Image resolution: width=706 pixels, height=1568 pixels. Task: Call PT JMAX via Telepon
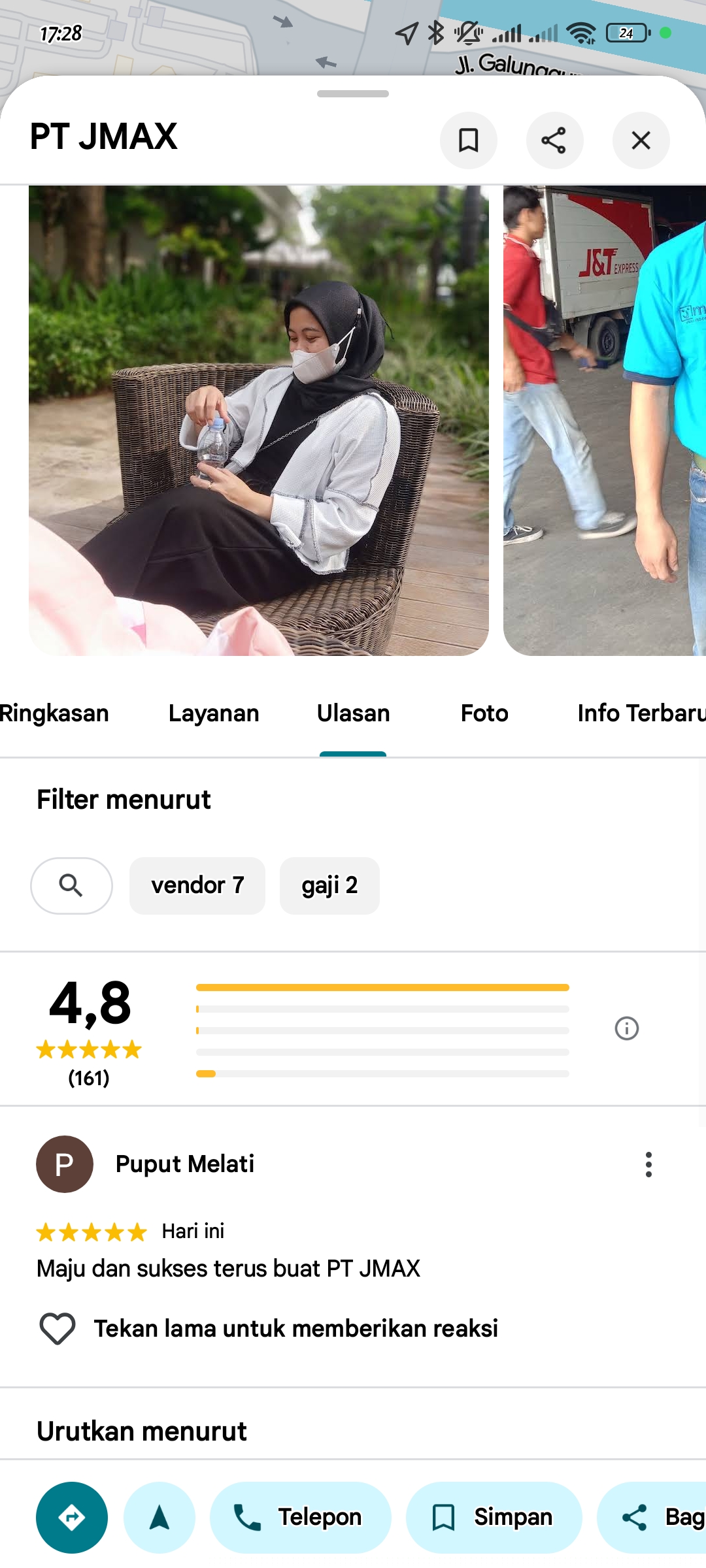(x=300, y=1517)
